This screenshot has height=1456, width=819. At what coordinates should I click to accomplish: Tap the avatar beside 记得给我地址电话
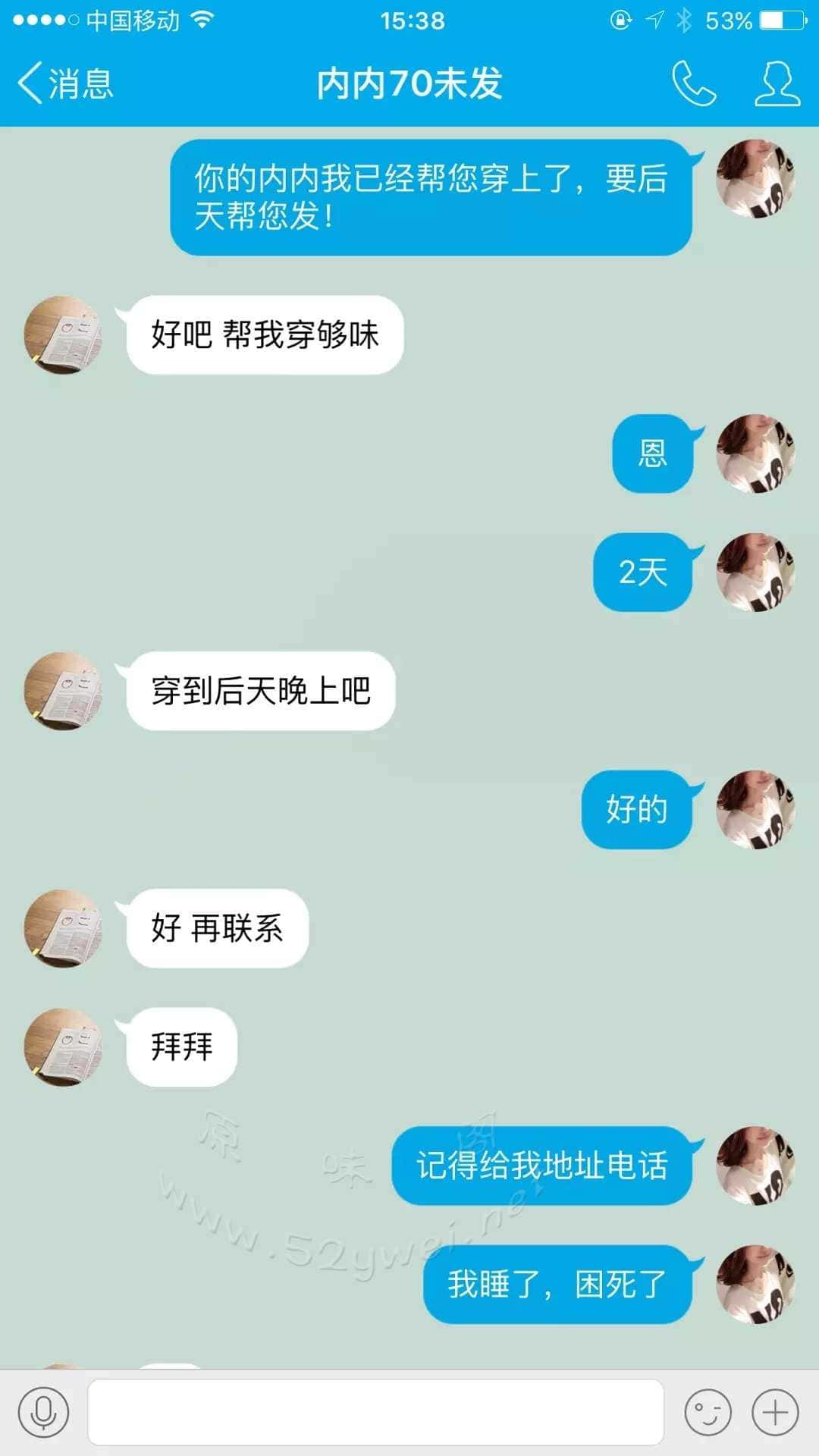tap(755, 1166)
